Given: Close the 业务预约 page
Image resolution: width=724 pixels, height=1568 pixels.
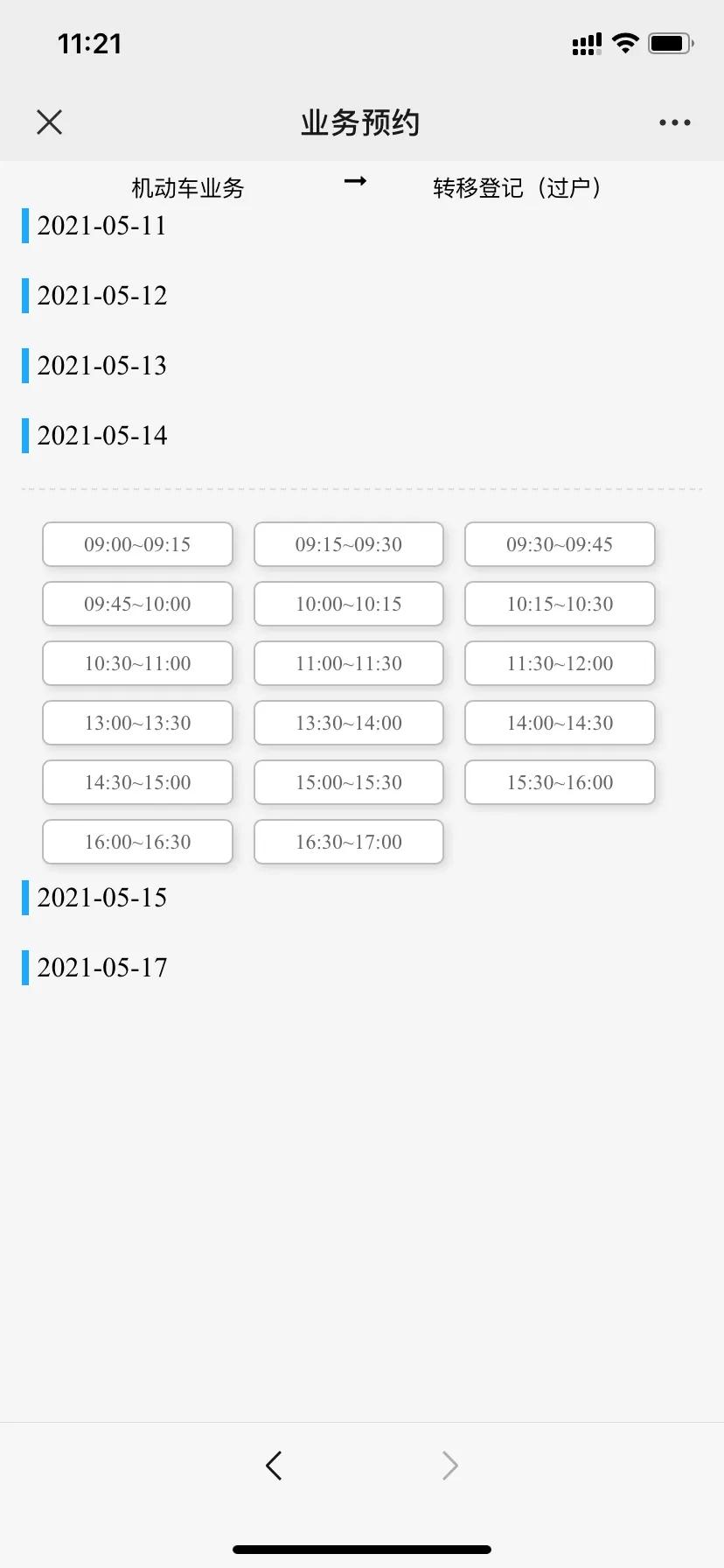Looking at the screenshot, I should [x=50, y=122].
